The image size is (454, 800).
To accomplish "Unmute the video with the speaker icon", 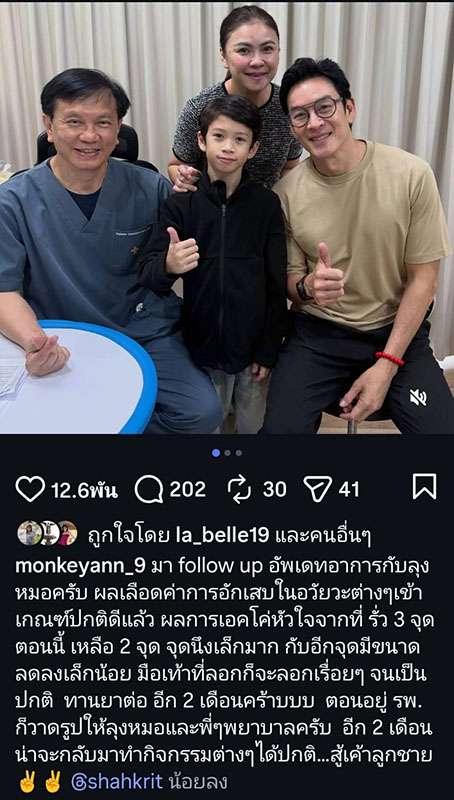I will point(418,397).
